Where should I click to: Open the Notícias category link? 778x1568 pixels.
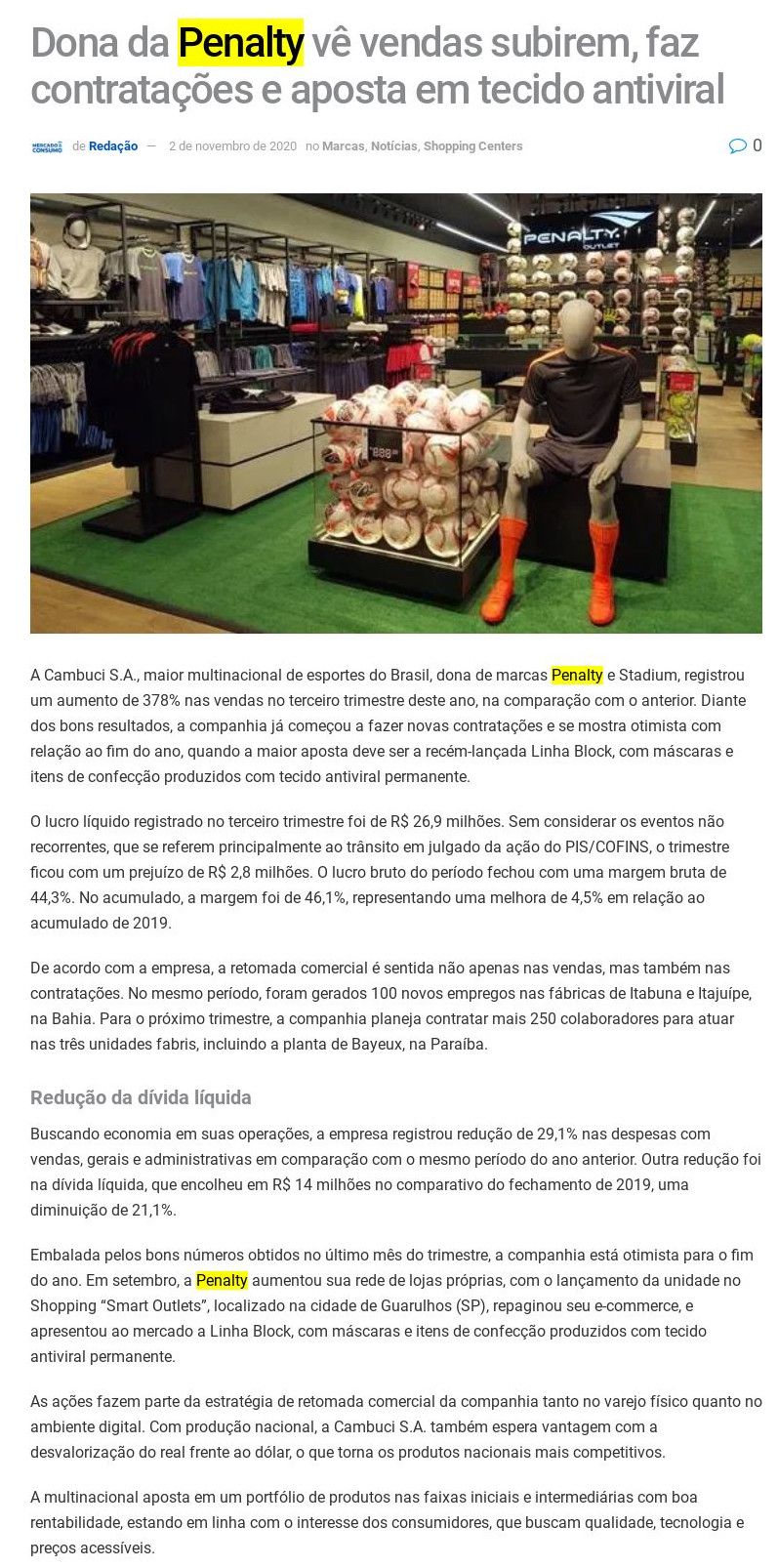394,146
